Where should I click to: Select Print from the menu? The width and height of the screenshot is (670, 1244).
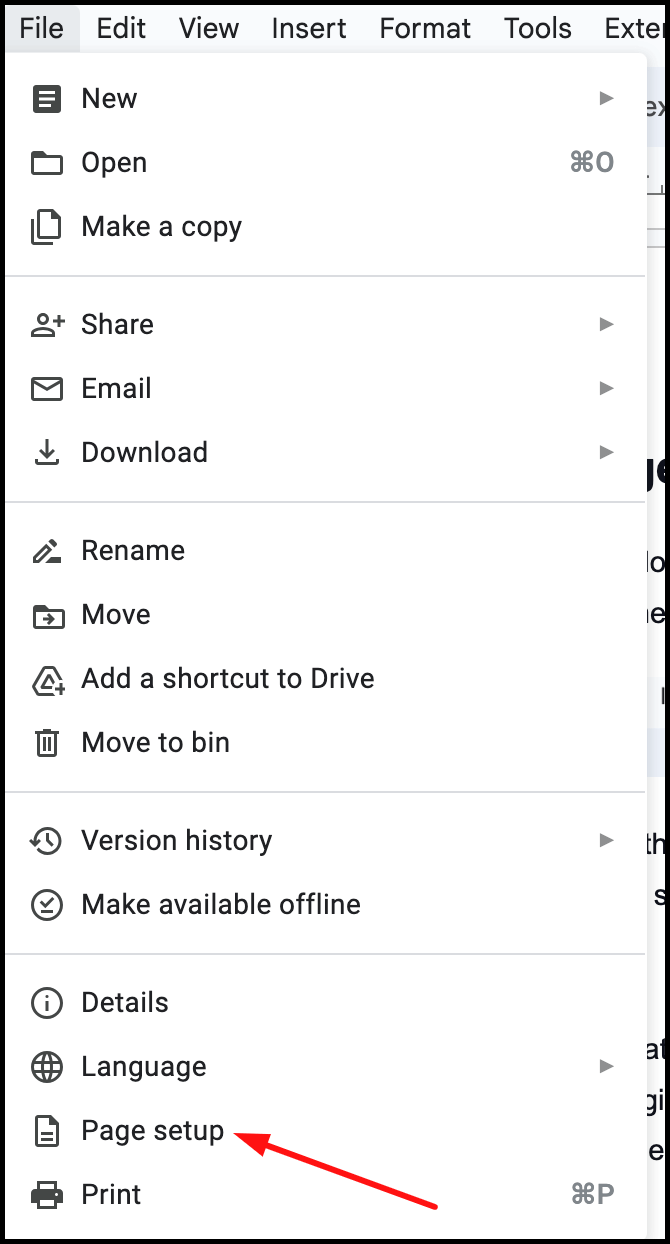[325, 1194]
